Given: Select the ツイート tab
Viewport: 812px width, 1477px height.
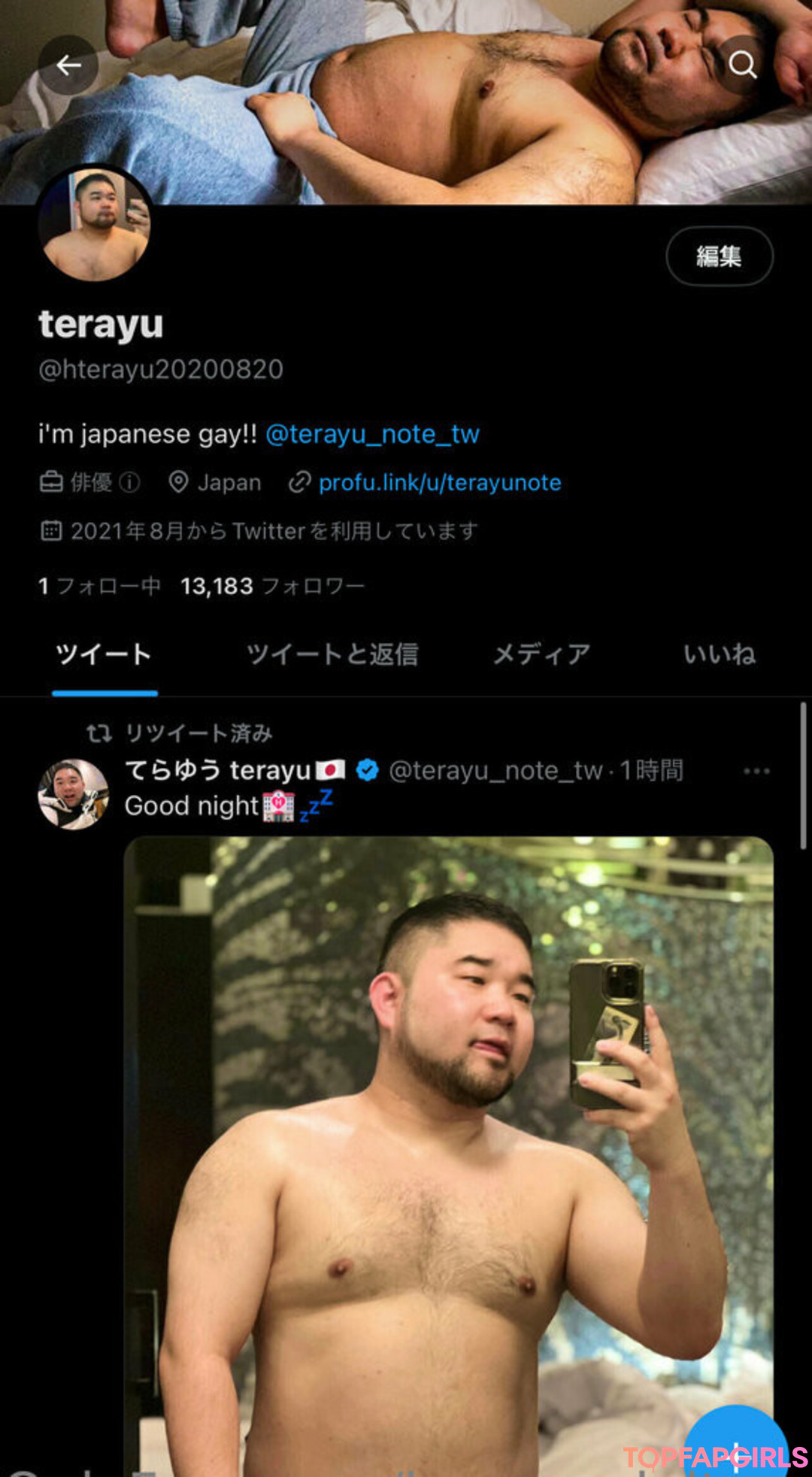Looking at the screenshot, I should (104, 655).
